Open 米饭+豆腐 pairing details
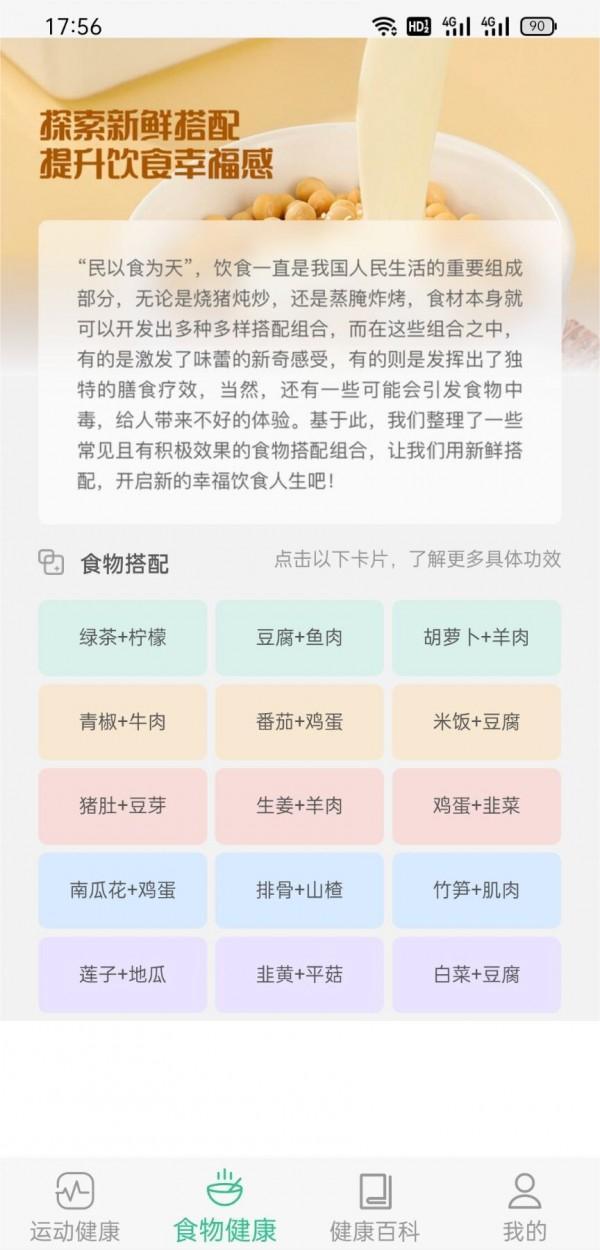600x1250 pixels. [476, 721]
